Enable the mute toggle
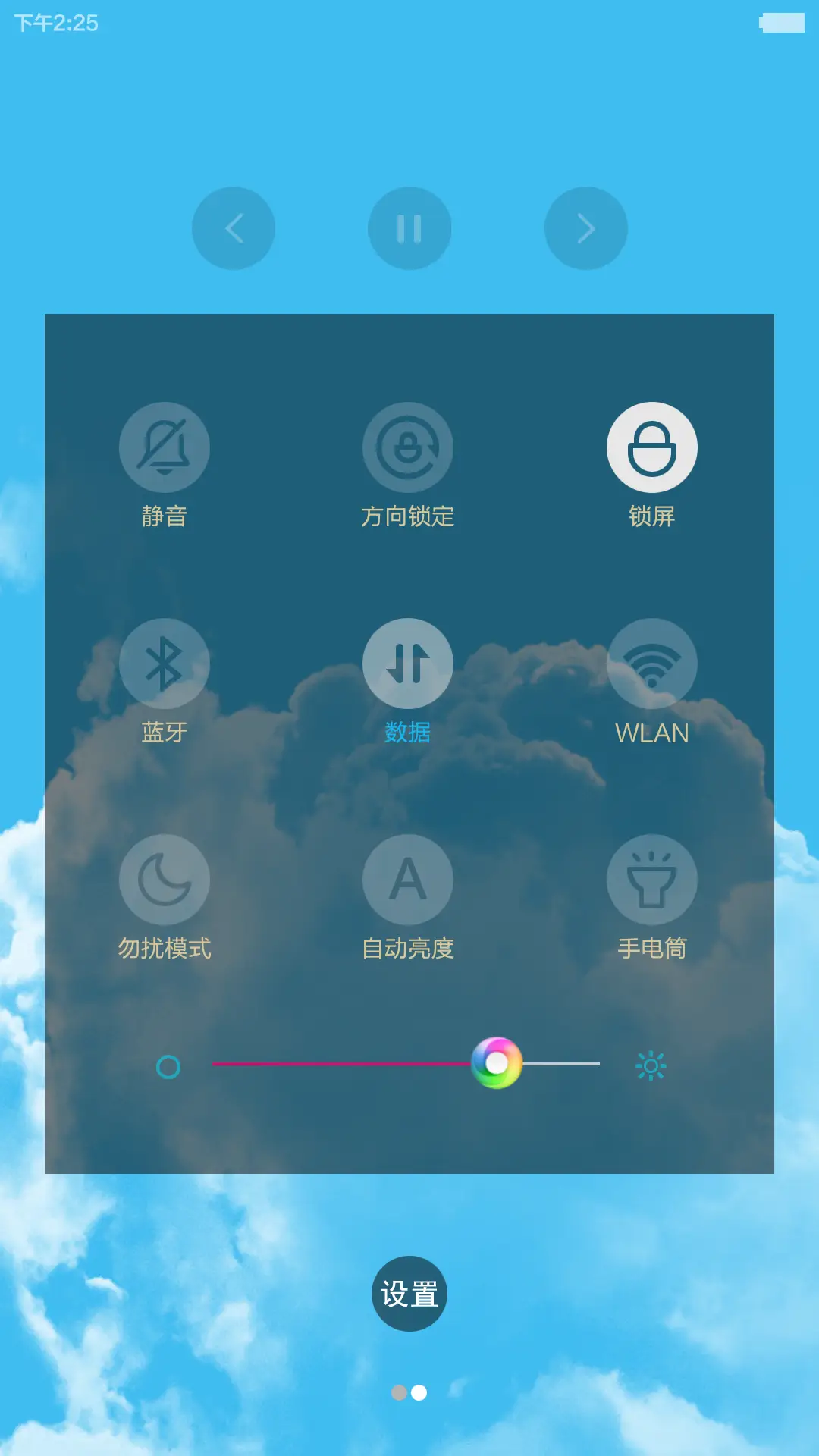 pos(165,447)
